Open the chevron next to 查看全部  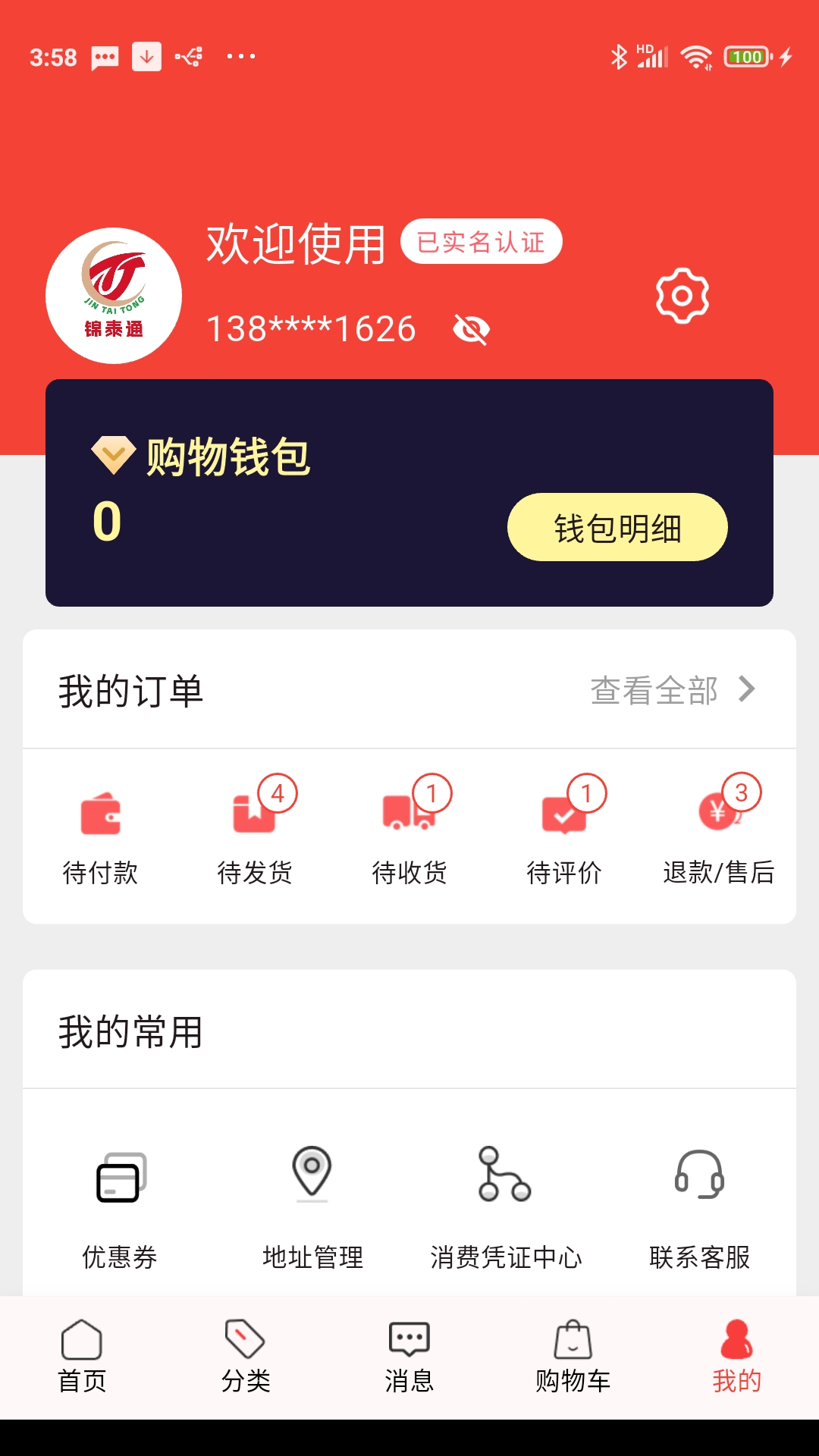[749, 690]
